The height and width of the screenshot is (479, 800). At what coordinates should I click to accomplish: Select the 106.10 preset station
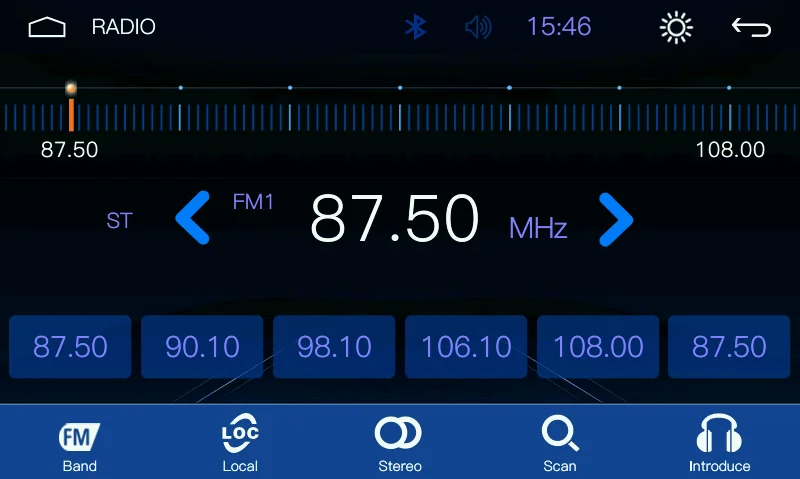(466, 347)
